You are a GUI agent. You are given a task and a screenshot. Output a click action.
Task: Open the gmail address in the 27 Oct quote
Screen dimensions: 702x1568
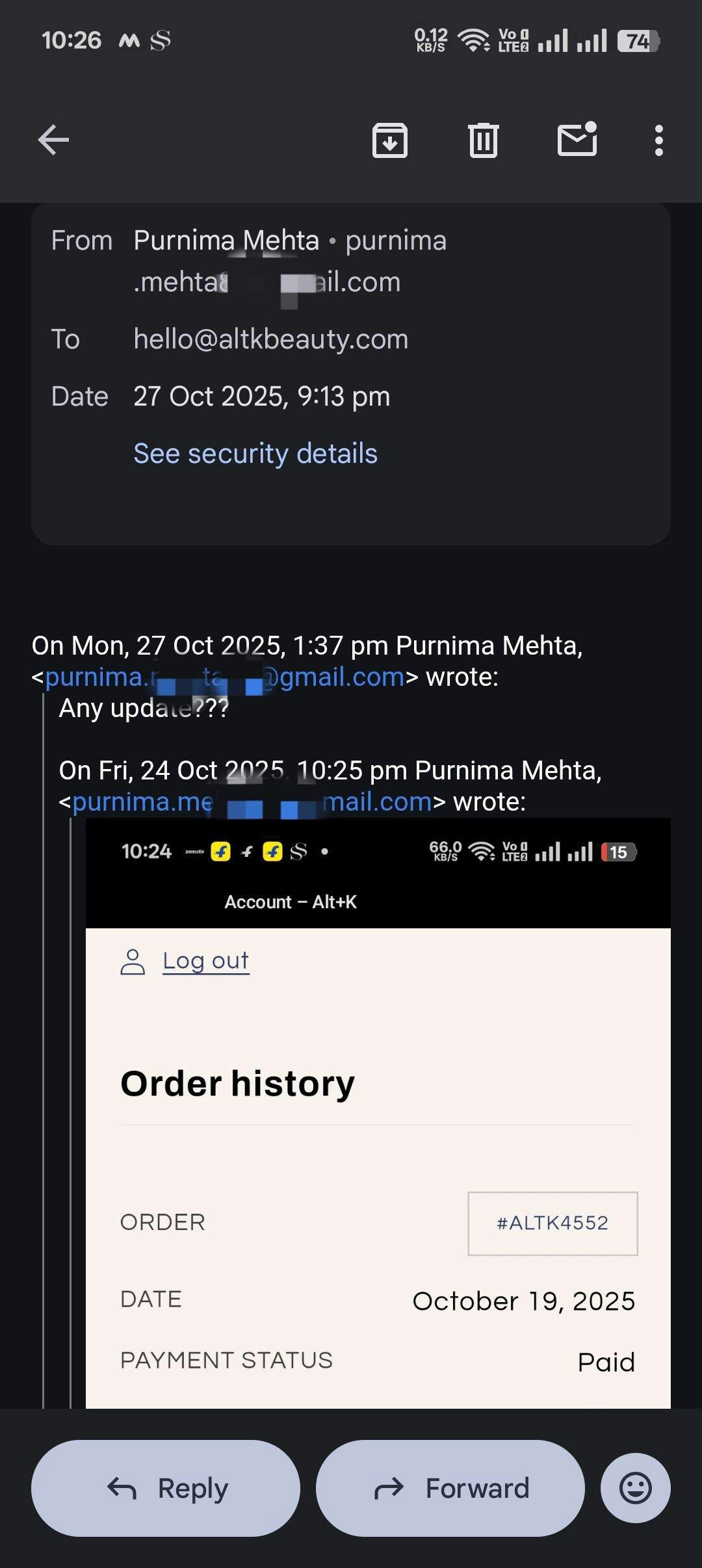(225, 677)
